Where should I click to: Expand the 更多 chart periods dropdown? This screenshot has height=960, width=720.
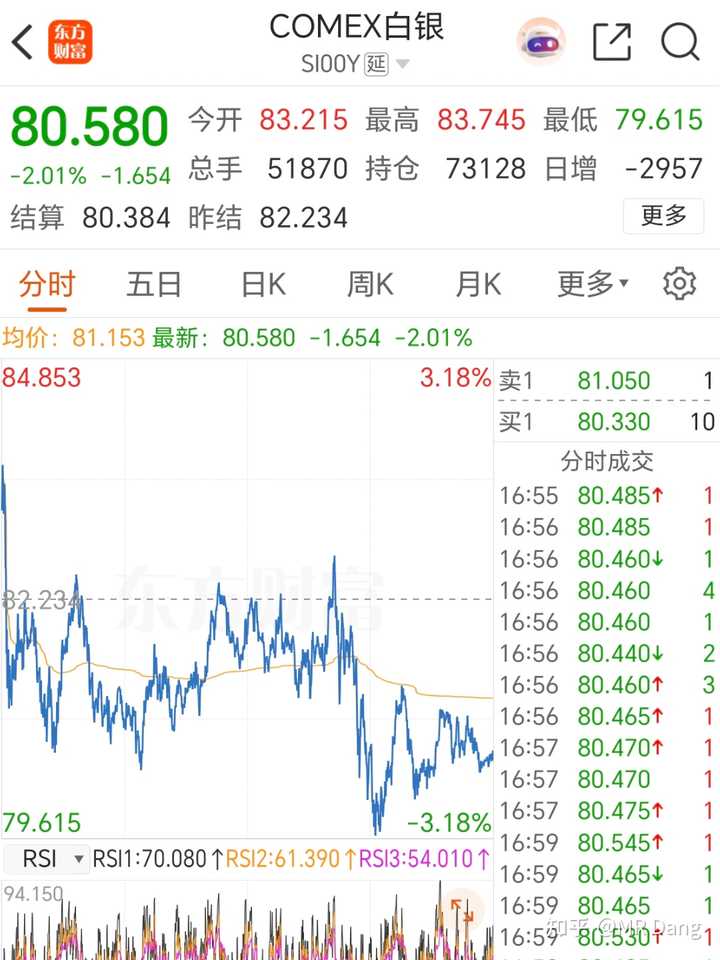point(592,285)
